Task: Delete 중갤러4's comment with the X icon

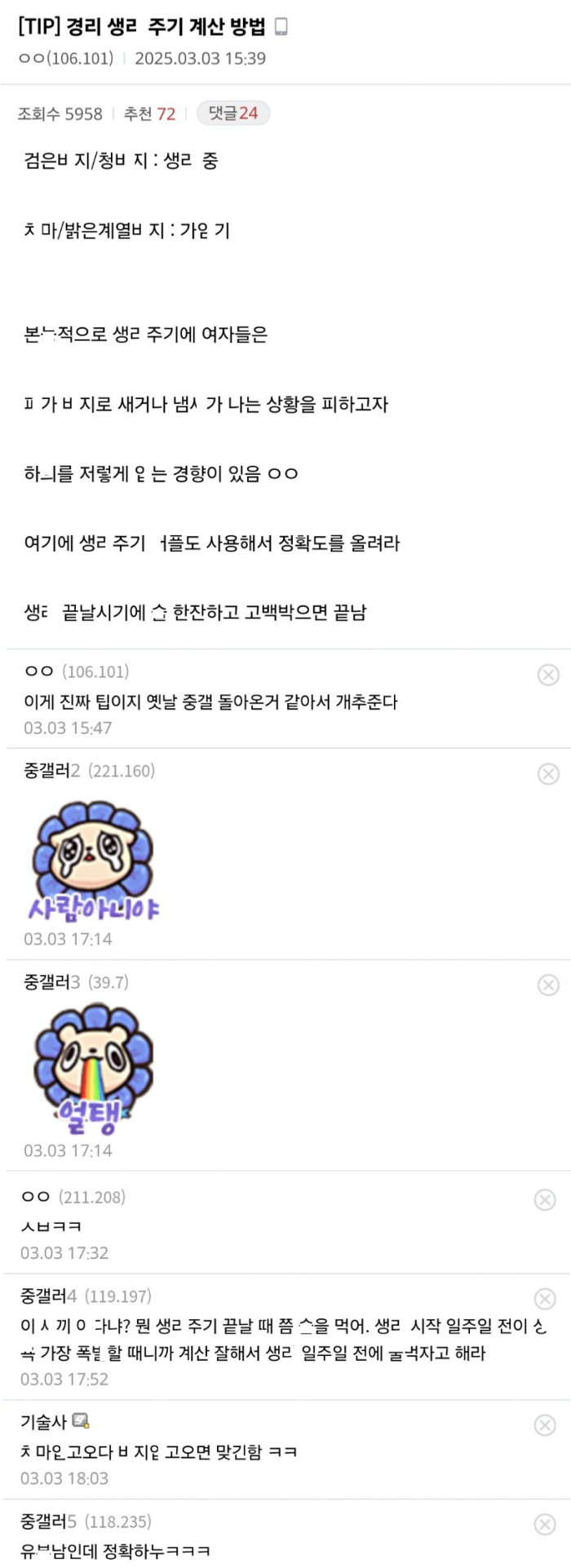Action: [545, 1298]
